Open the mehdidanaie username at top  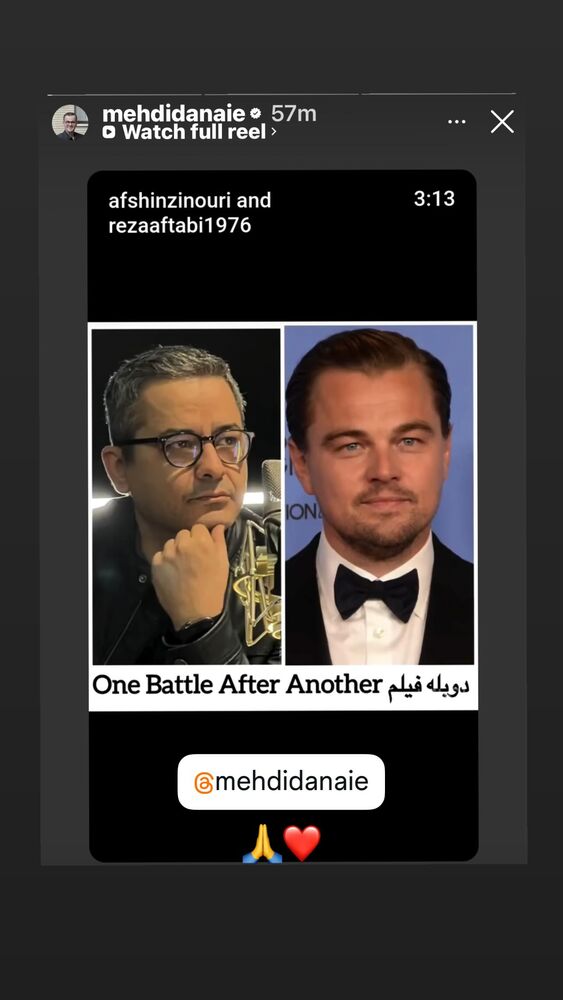tap(173, 114)
